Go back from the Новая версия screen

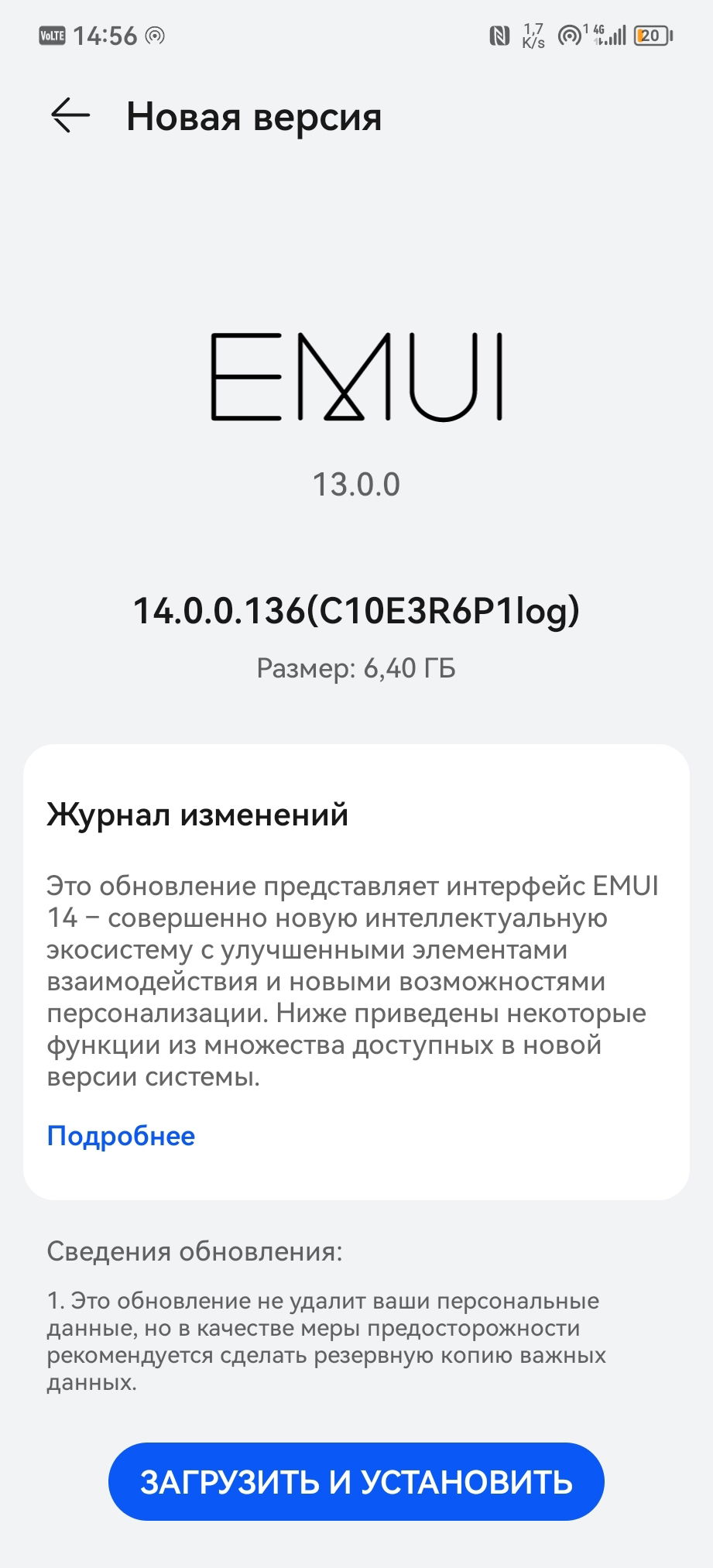70,116
